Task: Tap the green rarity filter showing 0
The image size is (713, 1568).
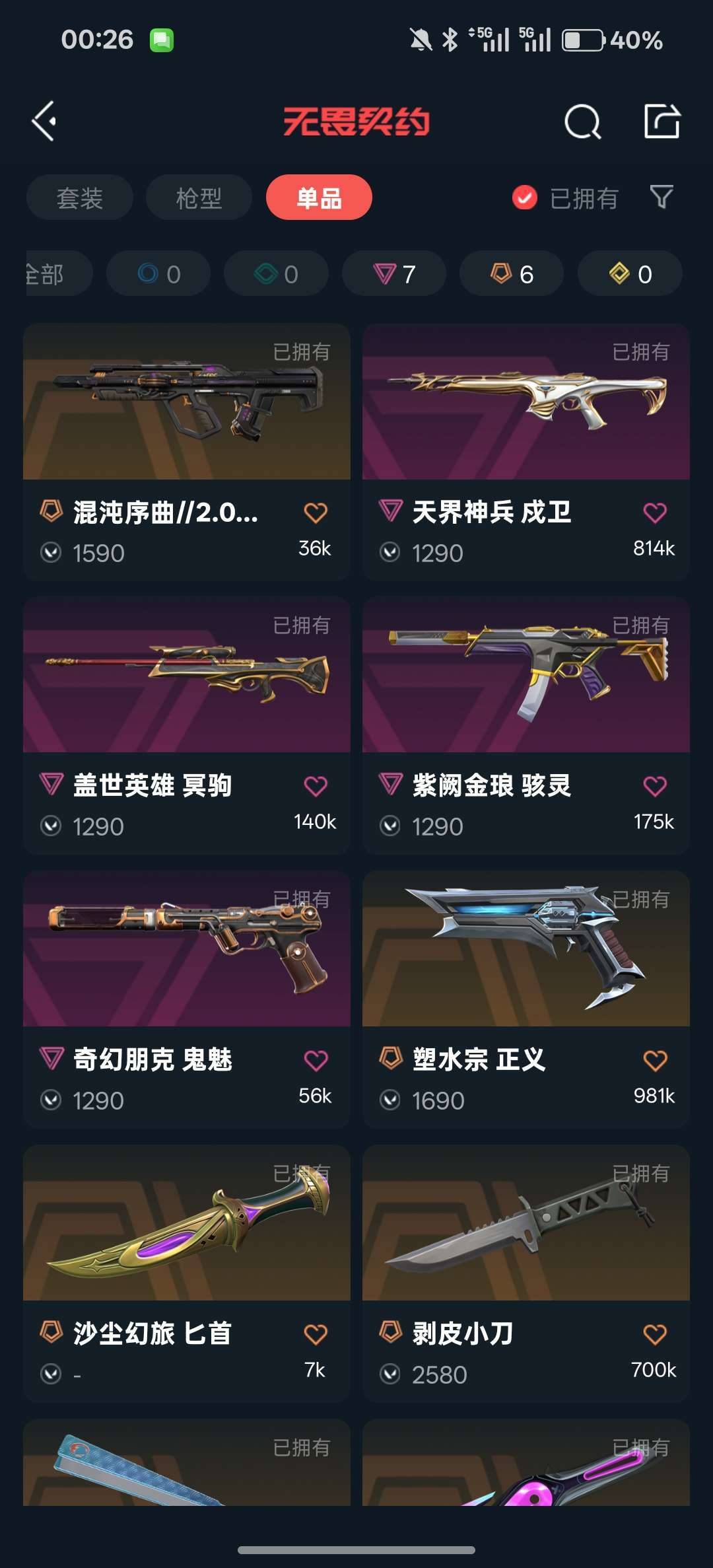Action: click(x=276, y=273)
